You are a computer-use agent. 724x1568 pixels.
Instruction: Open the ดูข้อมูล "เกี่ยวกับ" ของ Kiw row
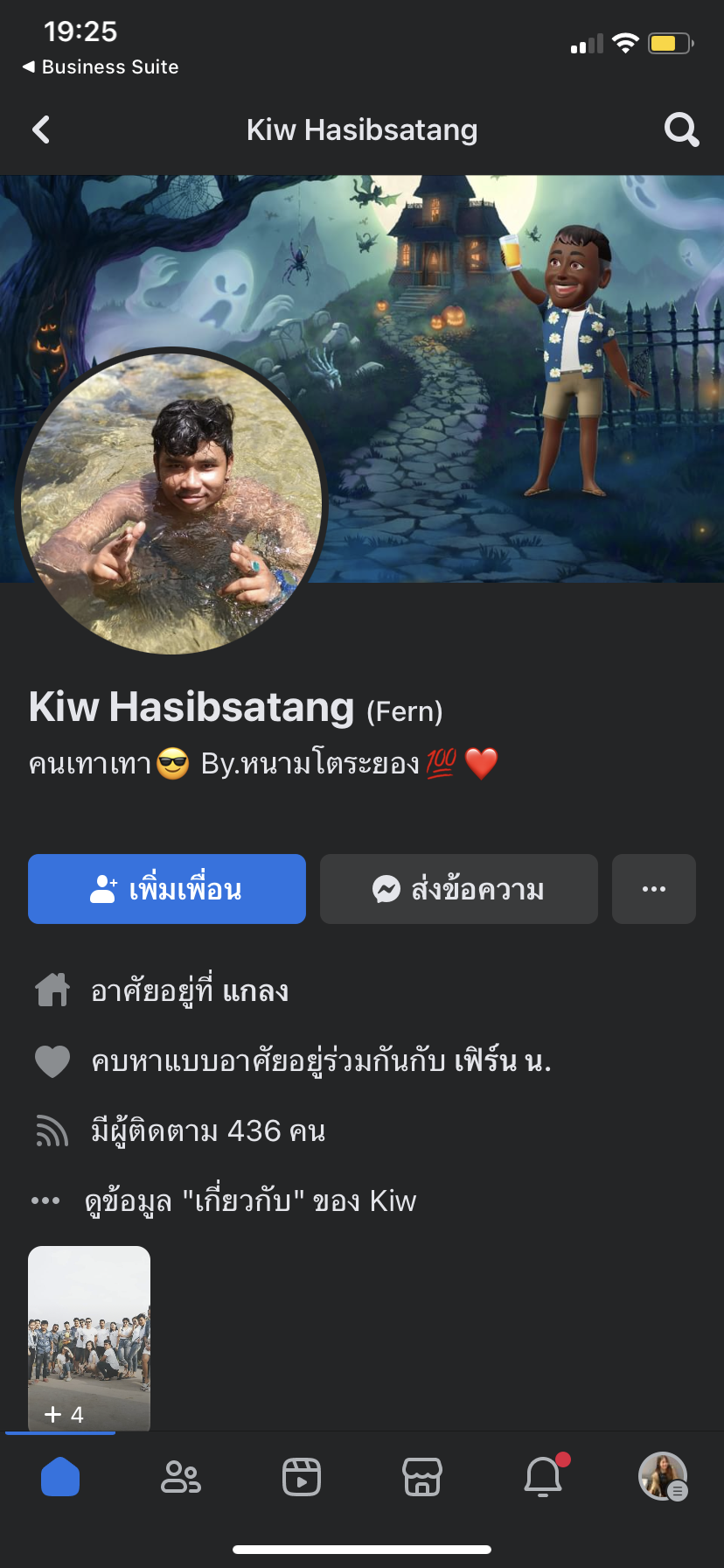[x=250, y=1200]
